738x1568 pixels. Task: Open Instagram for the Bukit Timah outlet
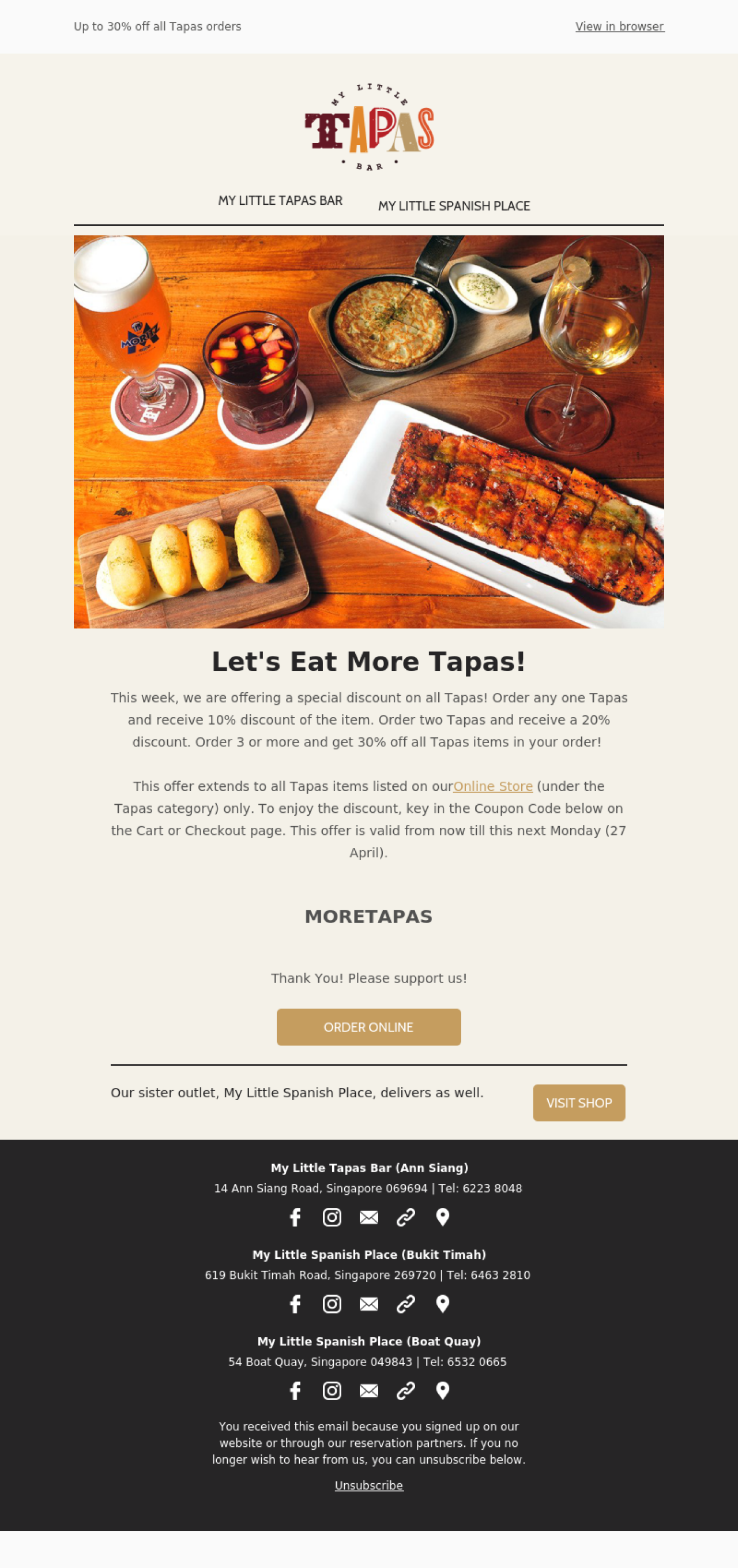point(332,1304)
